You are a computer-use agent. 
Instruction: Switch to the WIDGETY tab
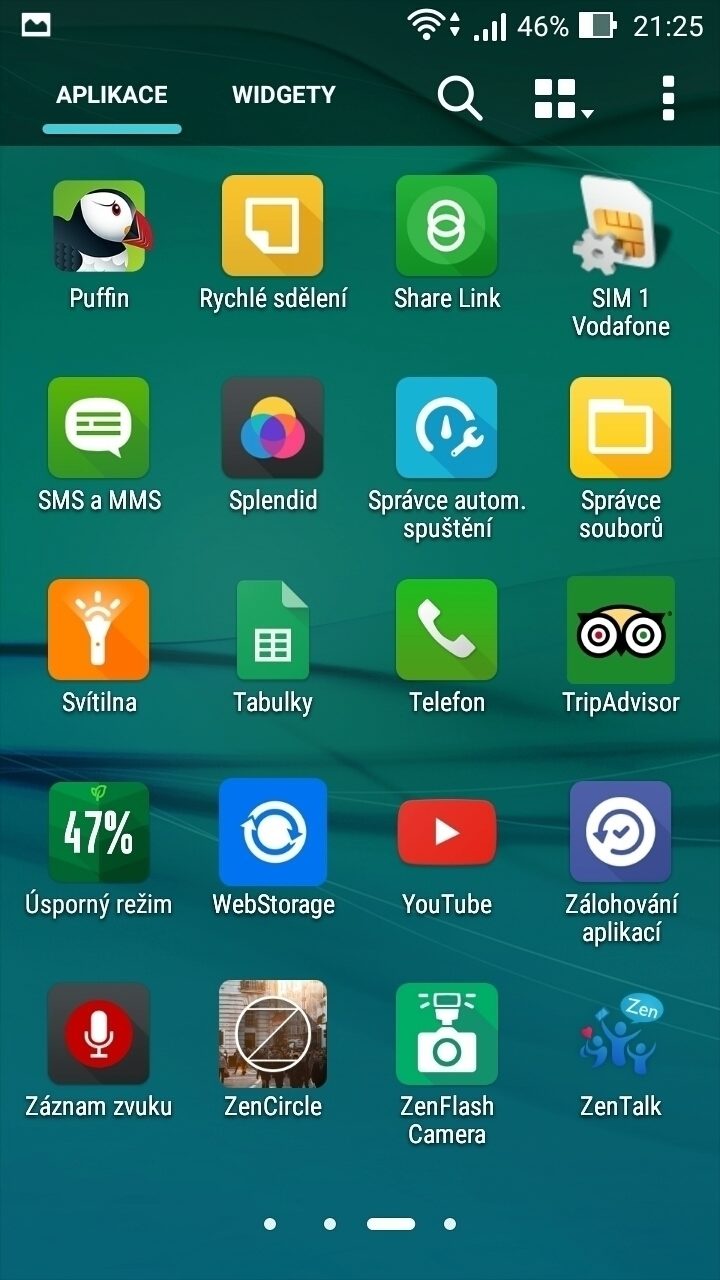click(x=284, y=96)
